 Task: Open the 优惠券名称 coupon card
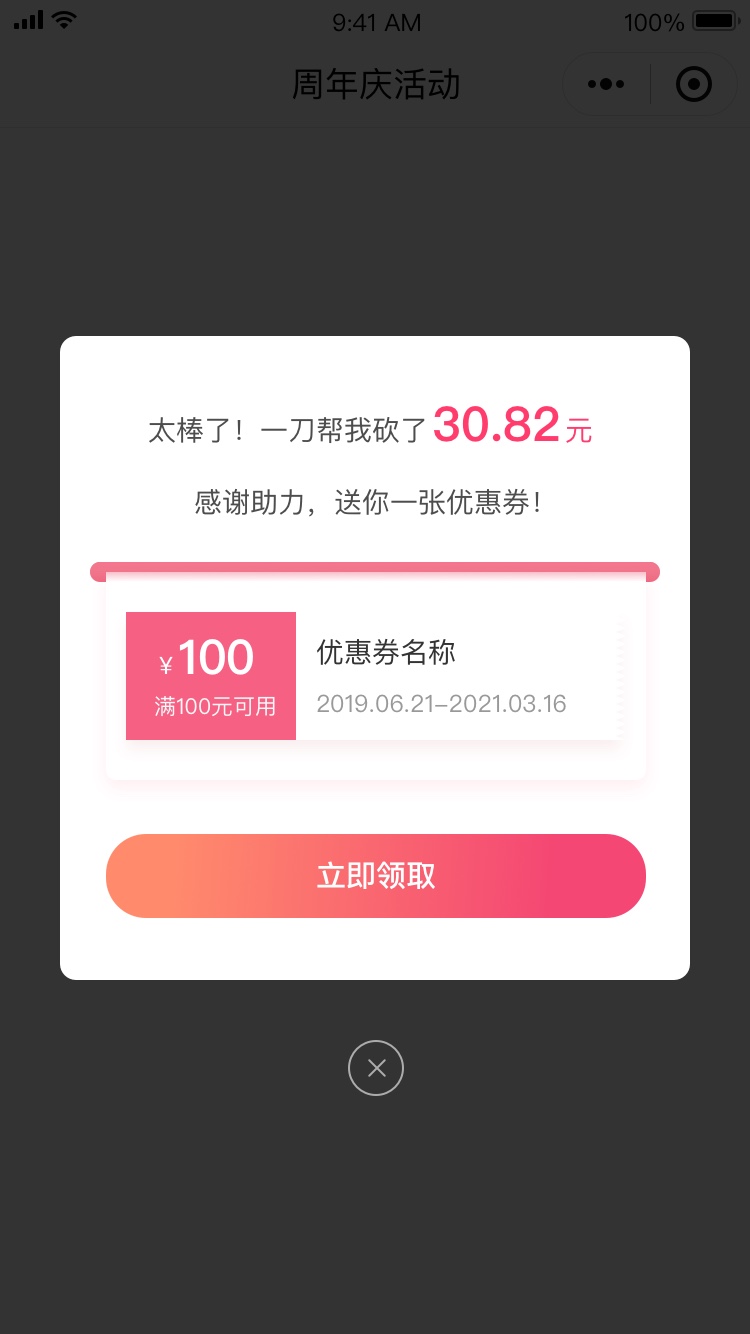pos(376,676)
